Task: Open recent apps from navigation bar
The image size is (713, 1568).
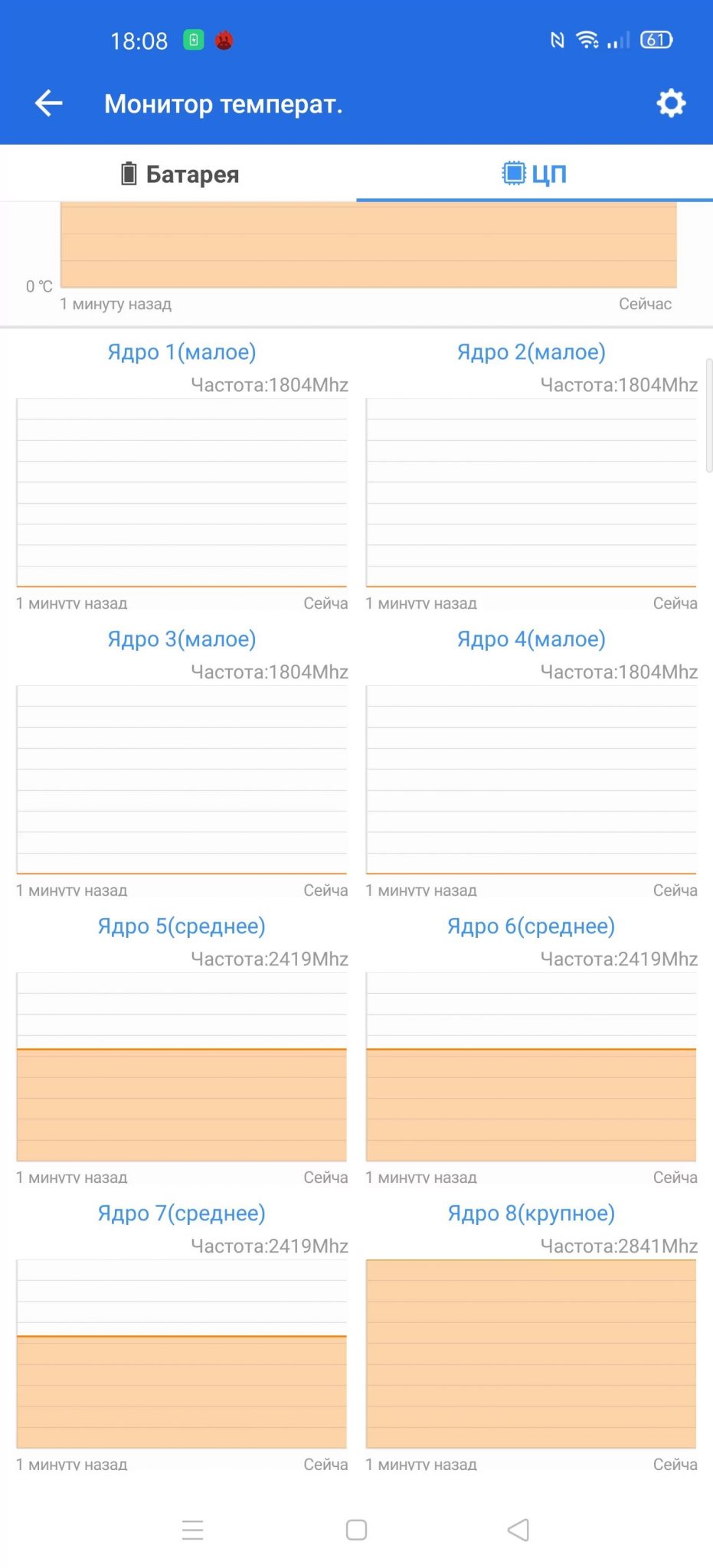Action: 193,1530
